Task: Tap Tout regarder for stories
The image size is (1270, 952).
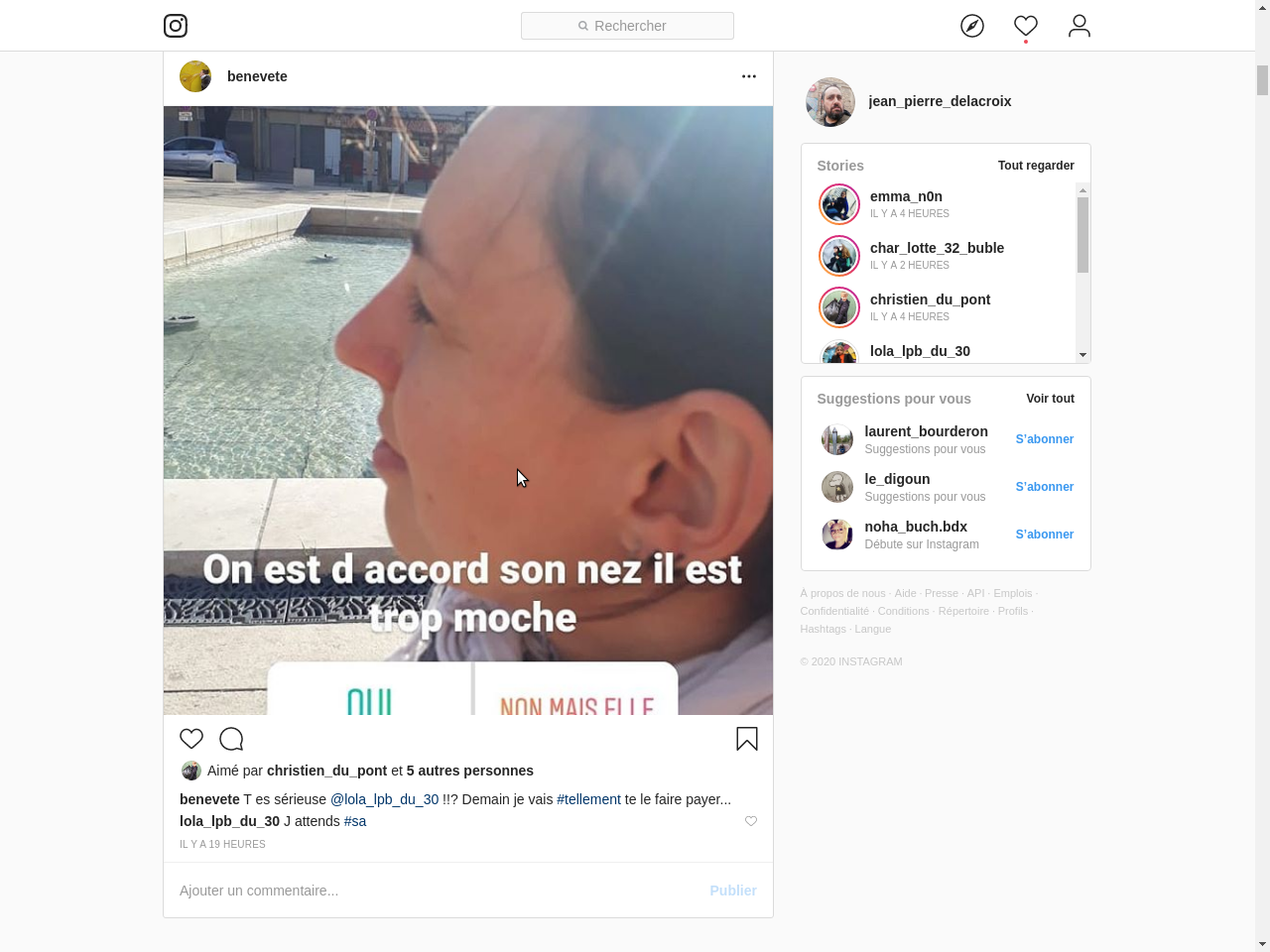Action: point(1036,166)
